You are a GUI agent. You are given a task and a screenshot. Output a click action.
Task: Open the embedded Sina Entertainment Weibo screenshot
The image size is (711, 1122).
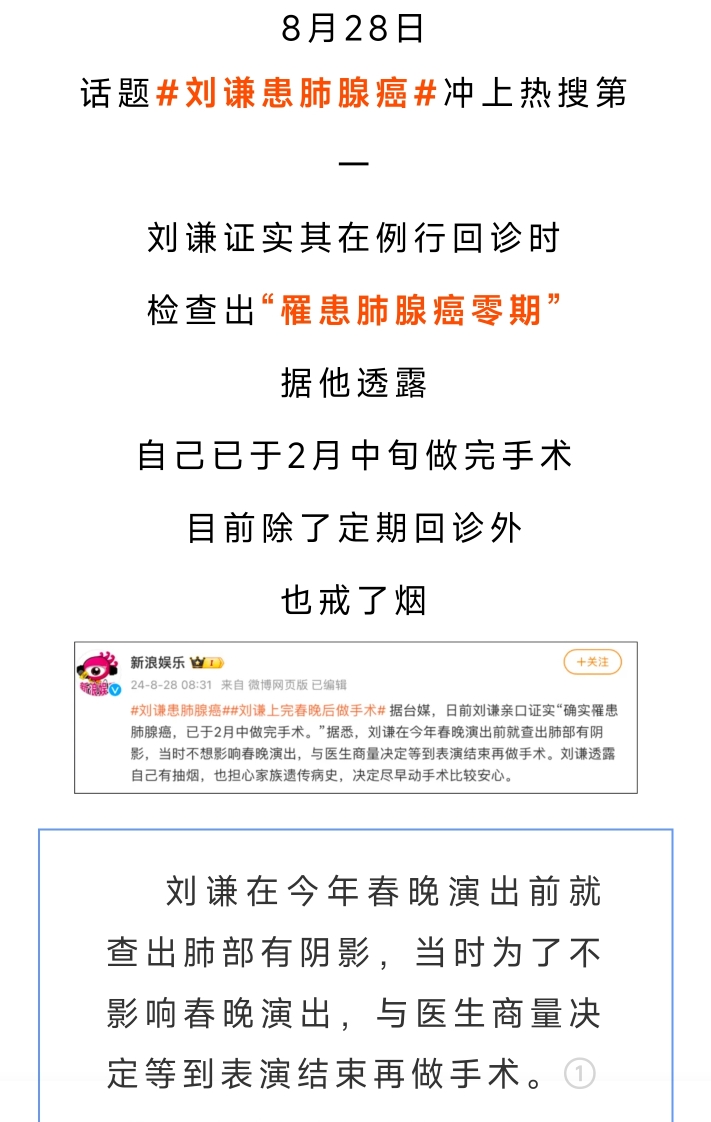tap(355, 717)
